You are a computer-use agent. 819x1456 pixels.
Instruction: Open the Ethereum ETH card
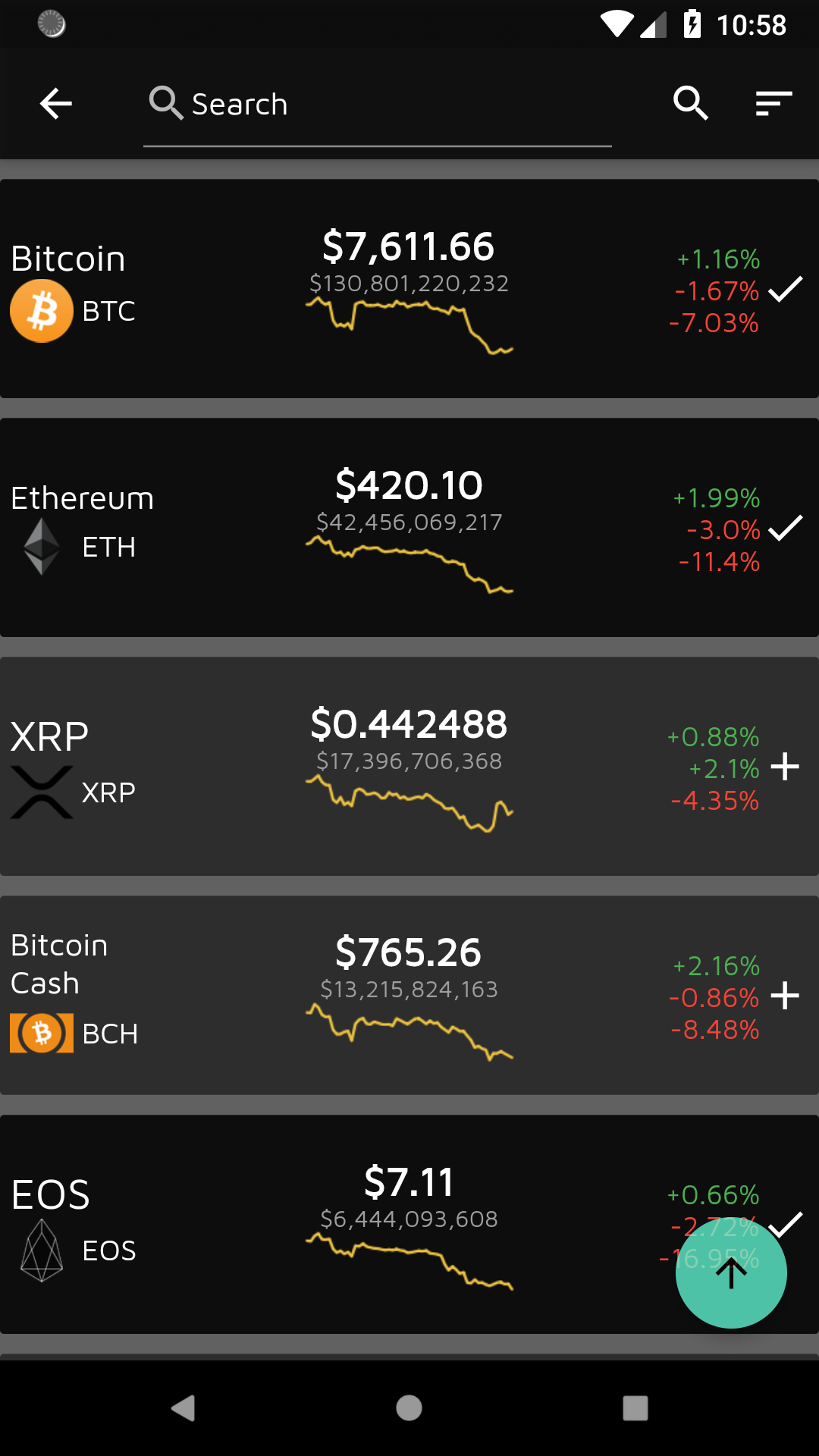409,527
